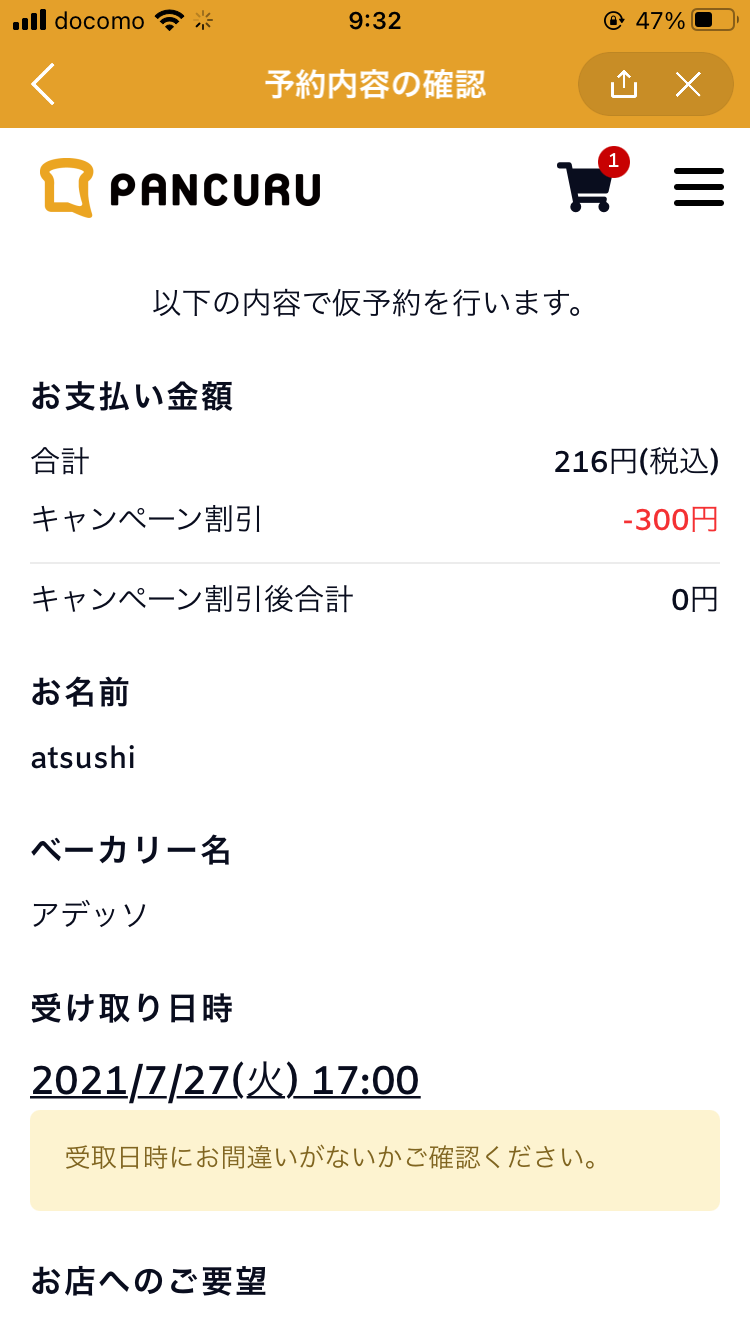This screenshot has height=1334, width=750.
Task: Open the shopping cart
Action: click(x=585, y=186)
